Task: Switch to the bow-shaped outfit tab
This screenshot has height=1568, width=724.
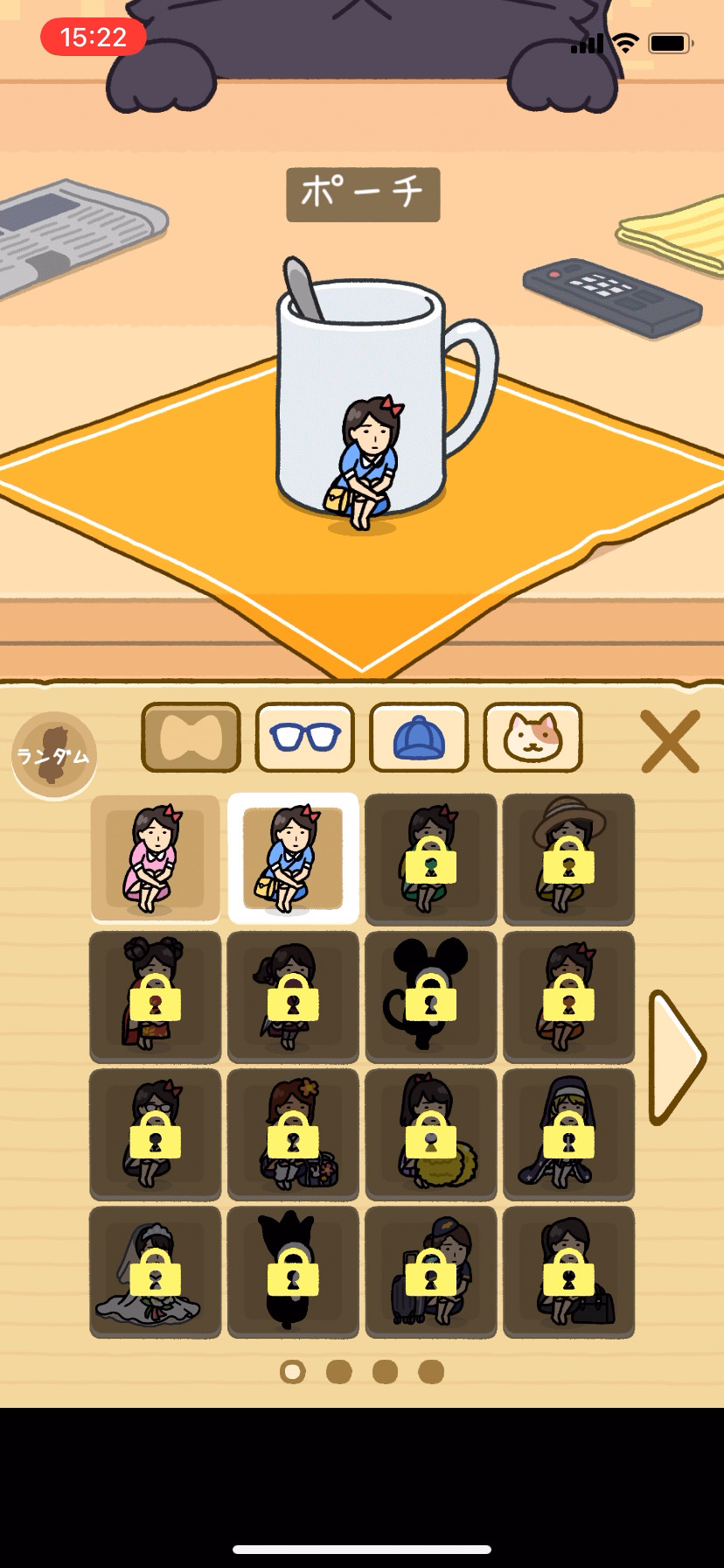Action: (x=191, y=738)
